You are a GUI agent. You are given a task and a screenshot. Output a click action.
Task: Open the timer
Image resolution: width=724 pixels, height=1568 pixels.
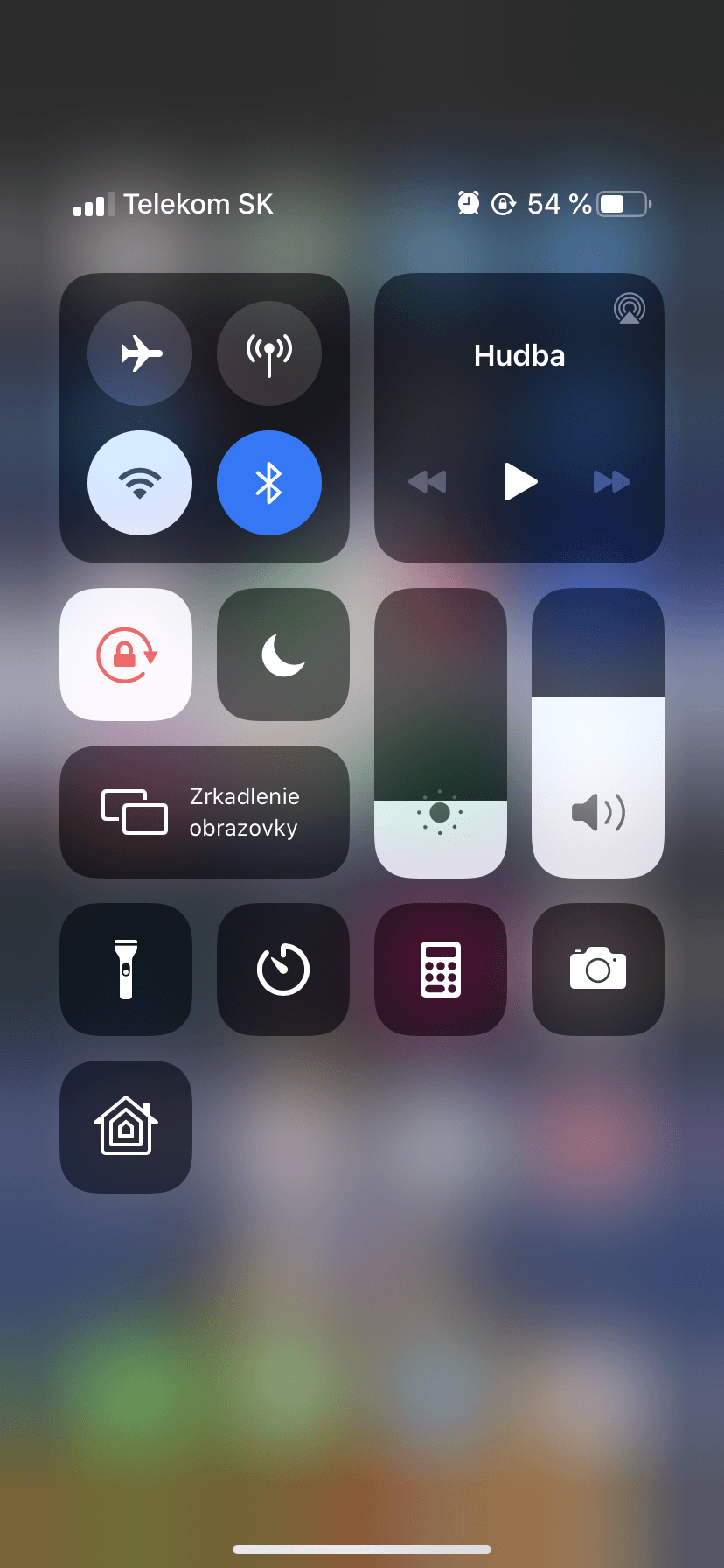pyautogui.click(x=283, y=969)
